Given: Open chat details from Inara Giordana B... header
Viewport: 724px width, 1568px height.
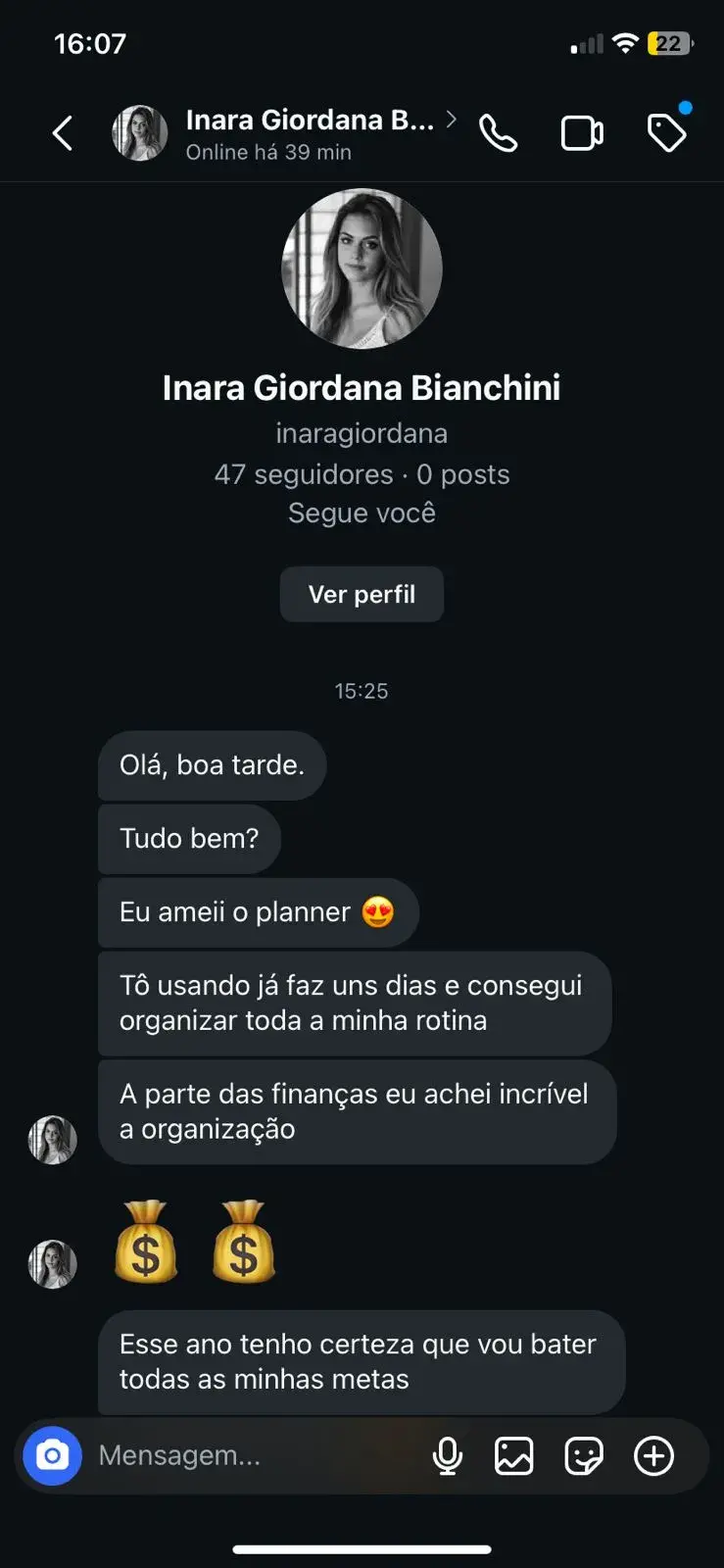Looking at the screenshot, I should tap(309, 133).
